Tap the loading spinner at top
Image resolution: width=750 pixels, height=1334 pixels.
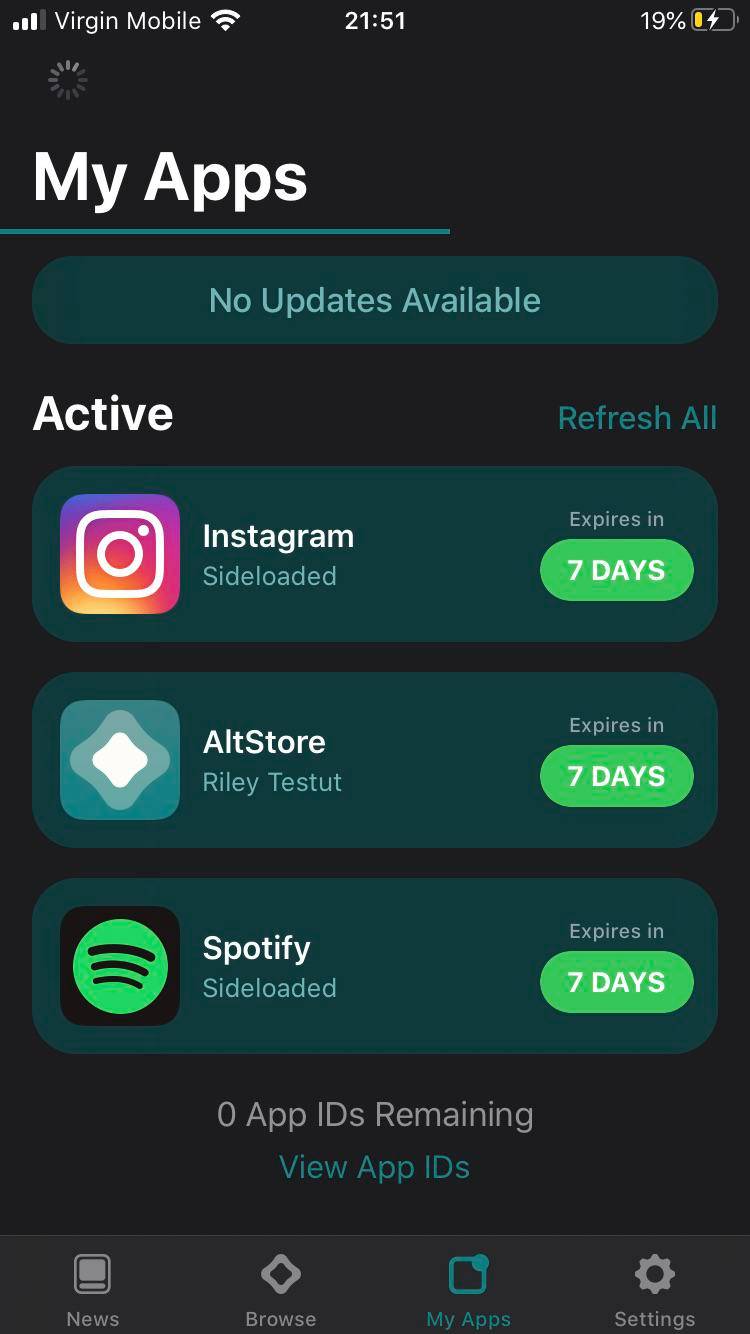click(x=67, y=80)
